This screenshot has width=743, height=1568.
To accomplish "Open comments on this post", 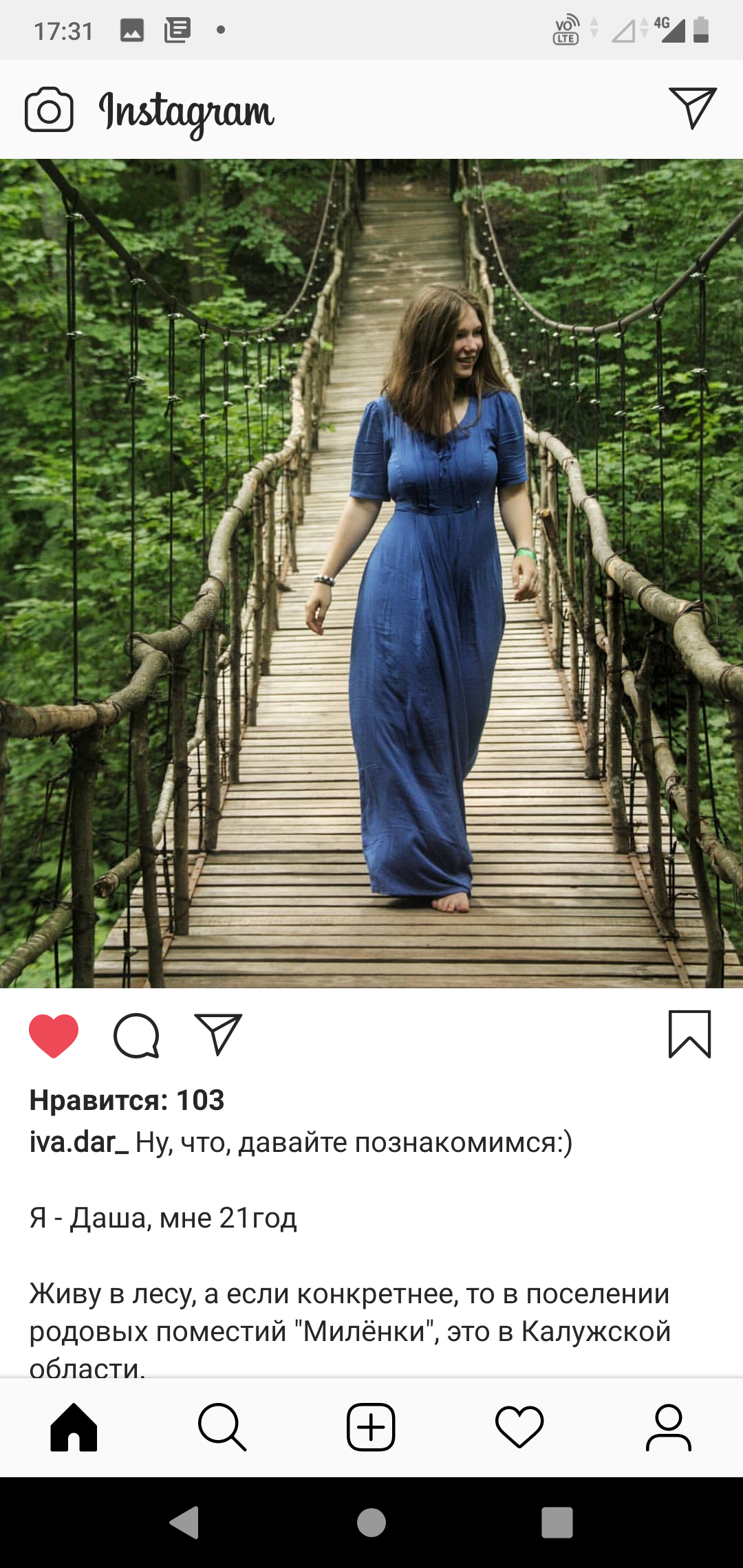I will (136, 1036).
